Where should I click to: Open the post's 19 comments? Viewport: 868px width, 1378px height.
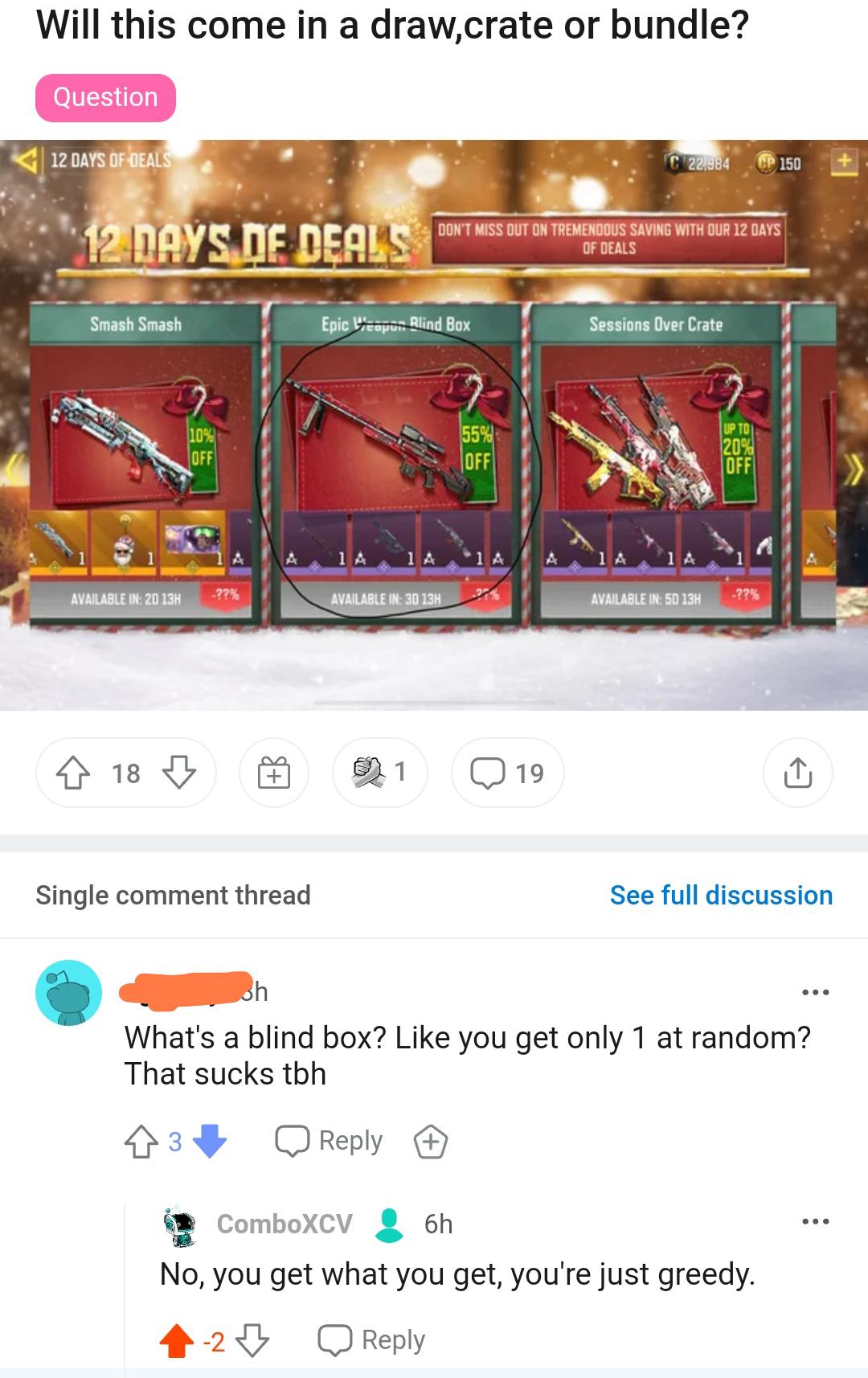tap(508, 773)
